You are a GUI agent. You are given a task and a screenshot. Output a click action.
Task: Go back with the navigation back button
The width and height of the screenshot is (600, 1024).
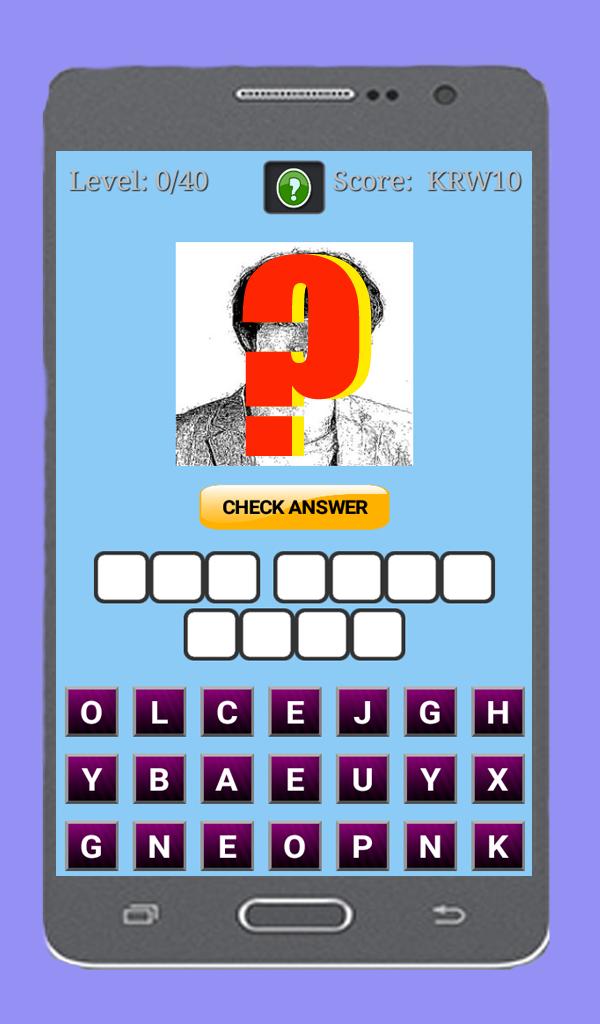[x=449, y=914]
